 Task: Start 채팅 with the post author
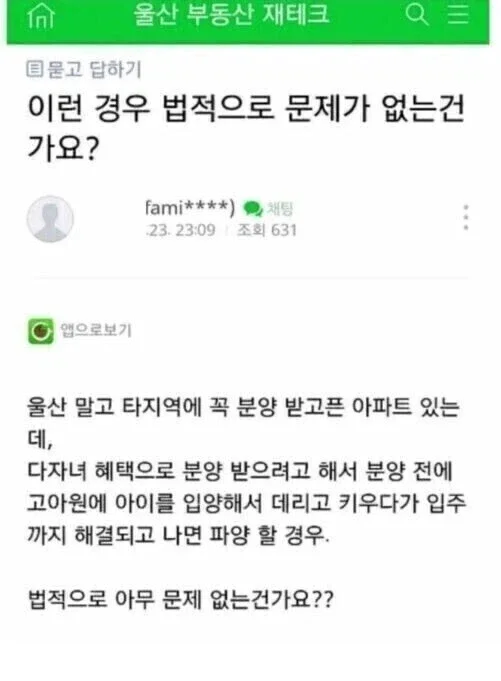coord(268,209)
